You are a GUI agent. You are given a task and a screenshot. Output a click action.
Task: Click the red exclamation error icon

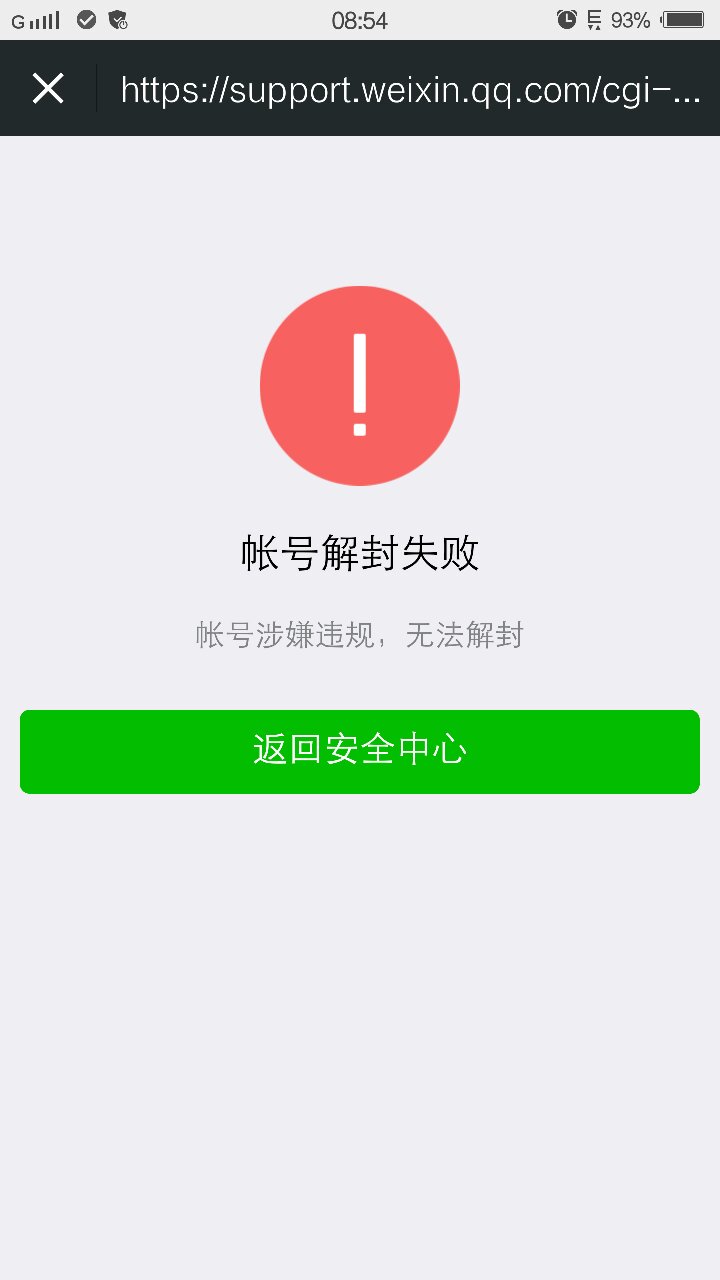[360, 385]
